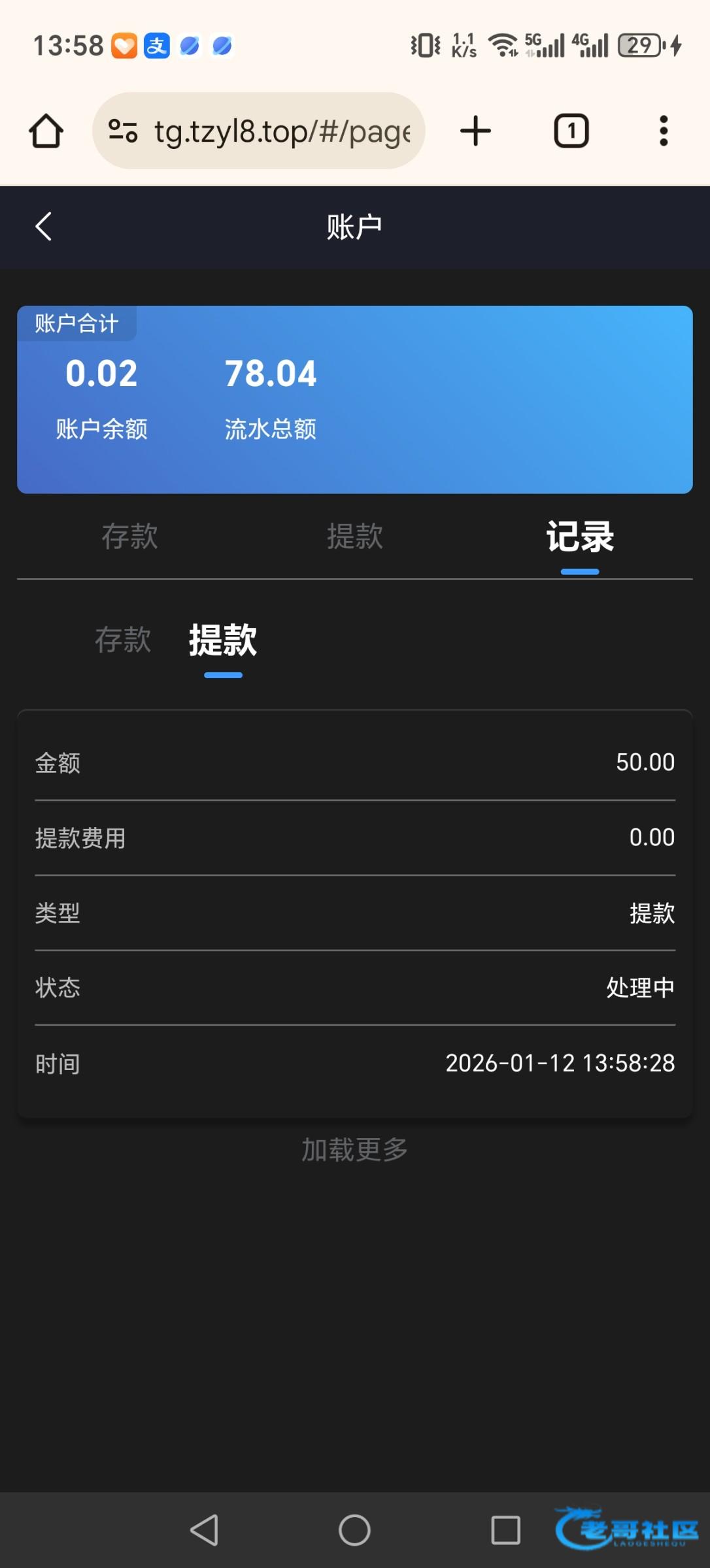This screenshot has height=1568, width=710.
Task: Tap 加载更多 to load more records
Action: tap(354, 1149)
